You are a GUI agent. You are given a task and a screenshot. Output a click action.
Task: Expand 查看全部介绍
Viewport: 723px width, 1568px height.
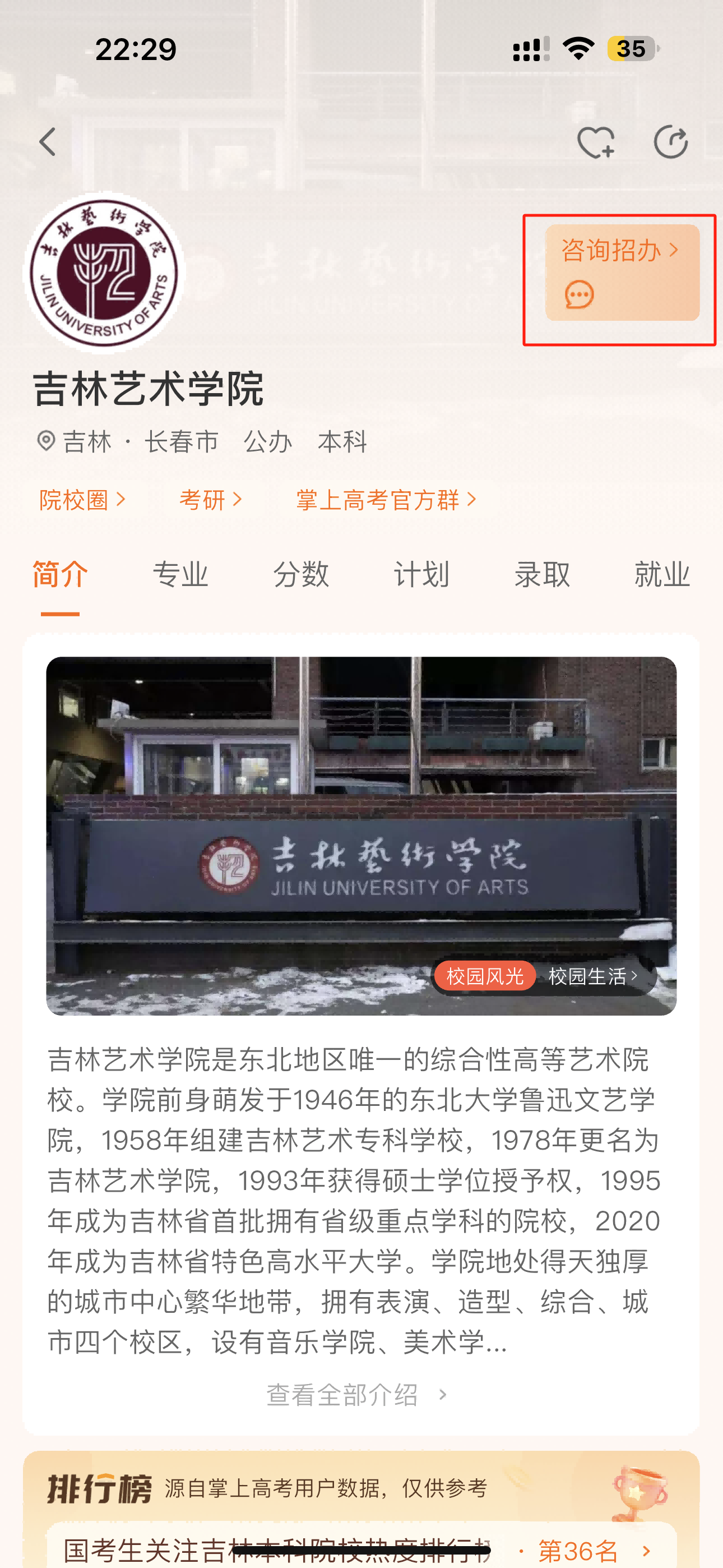pos(358,1395)
